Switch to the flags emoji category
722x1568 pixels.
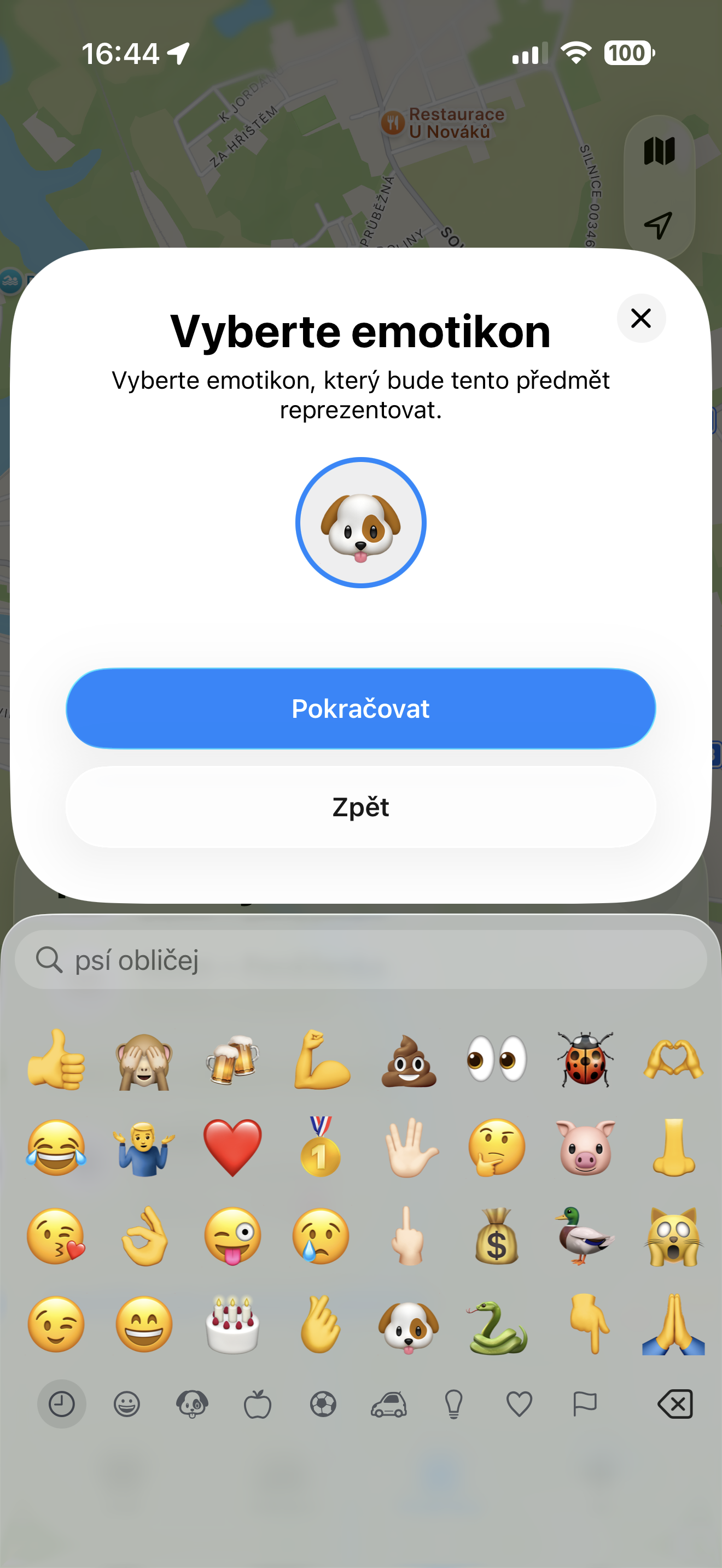tap(584, 1405)
